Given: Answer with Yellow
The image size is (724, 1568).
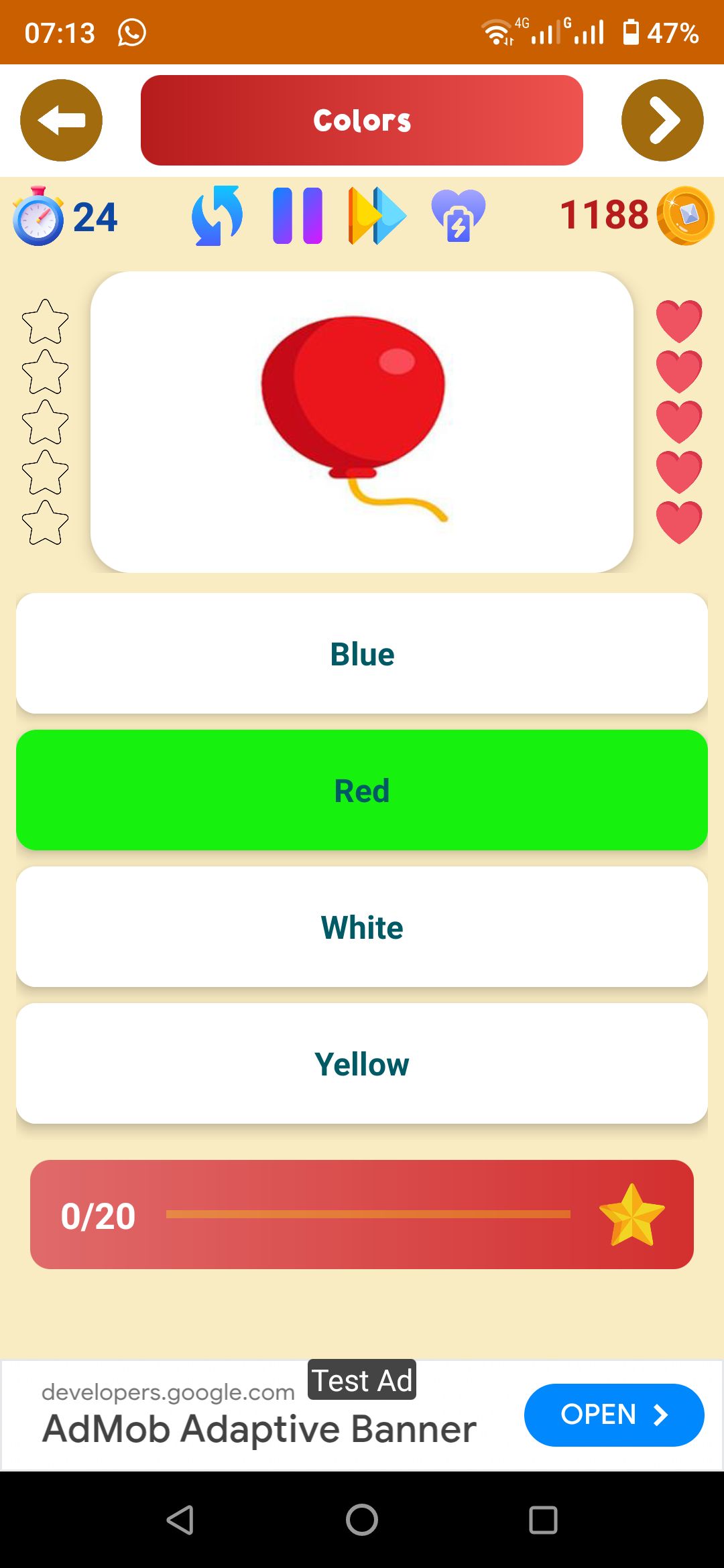Looking at the screenshot, I should point(362,1063).
